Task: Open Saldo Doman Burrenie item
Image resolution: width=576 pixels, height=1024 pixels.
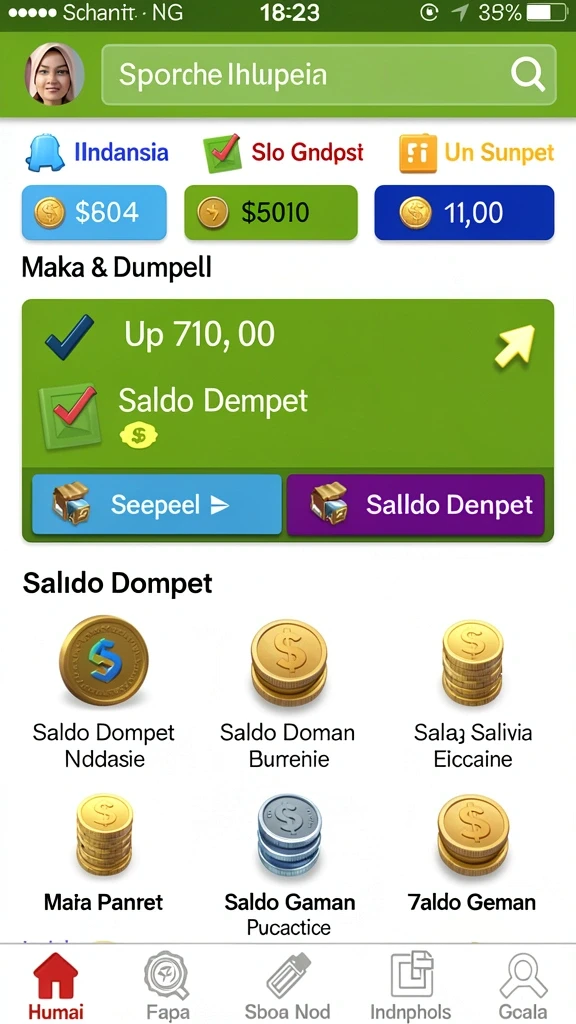Action: [x=288, y=692]
